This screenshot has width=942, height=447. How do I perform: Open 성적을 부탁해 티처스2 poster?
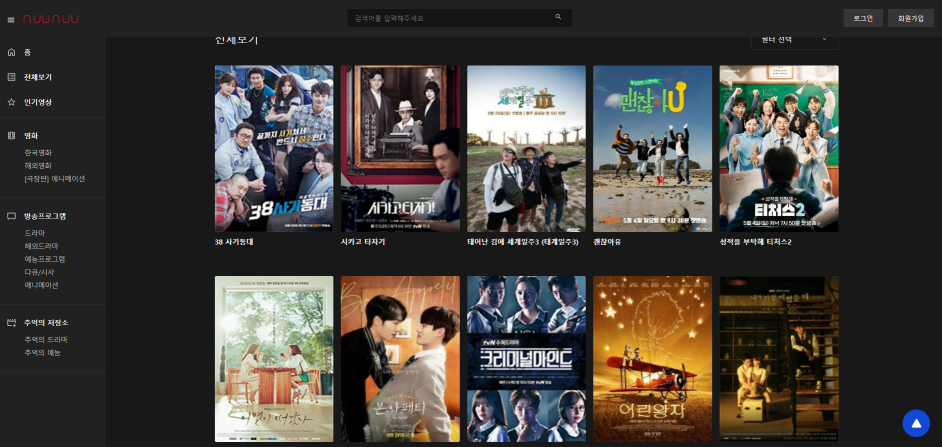pos(778,148)
